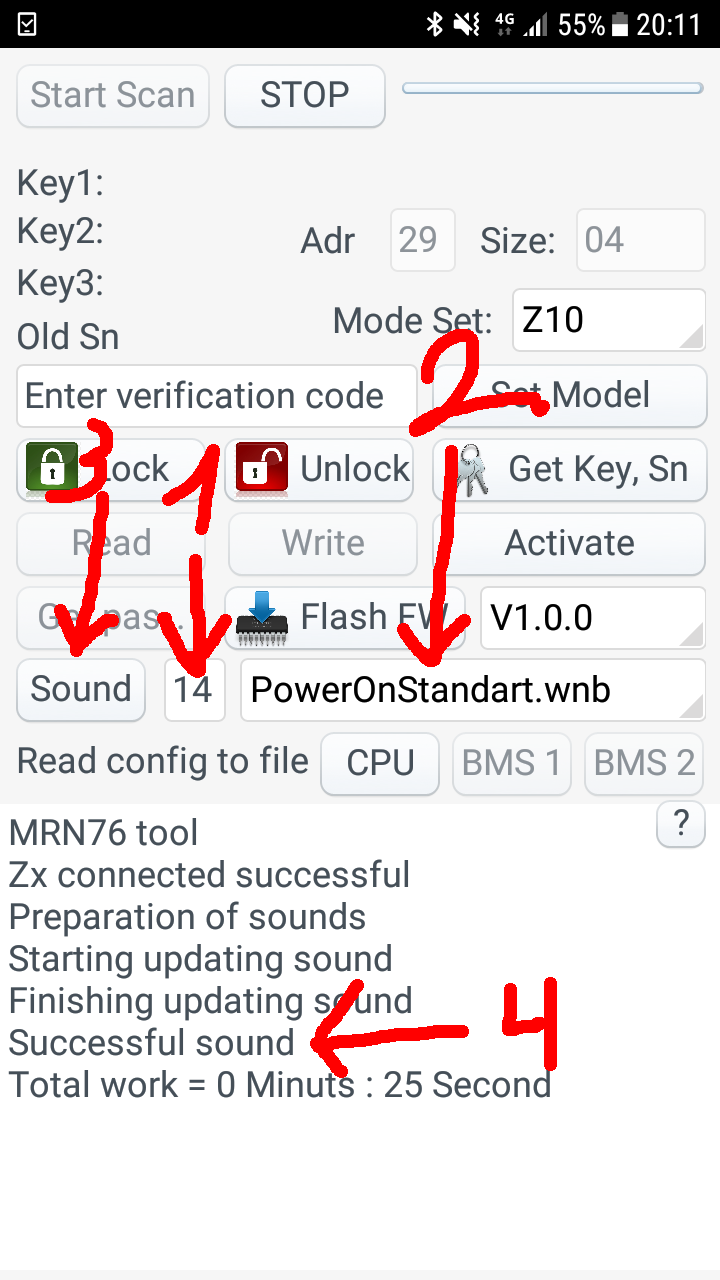Tap the Set Model button

[x=570, y=396]
